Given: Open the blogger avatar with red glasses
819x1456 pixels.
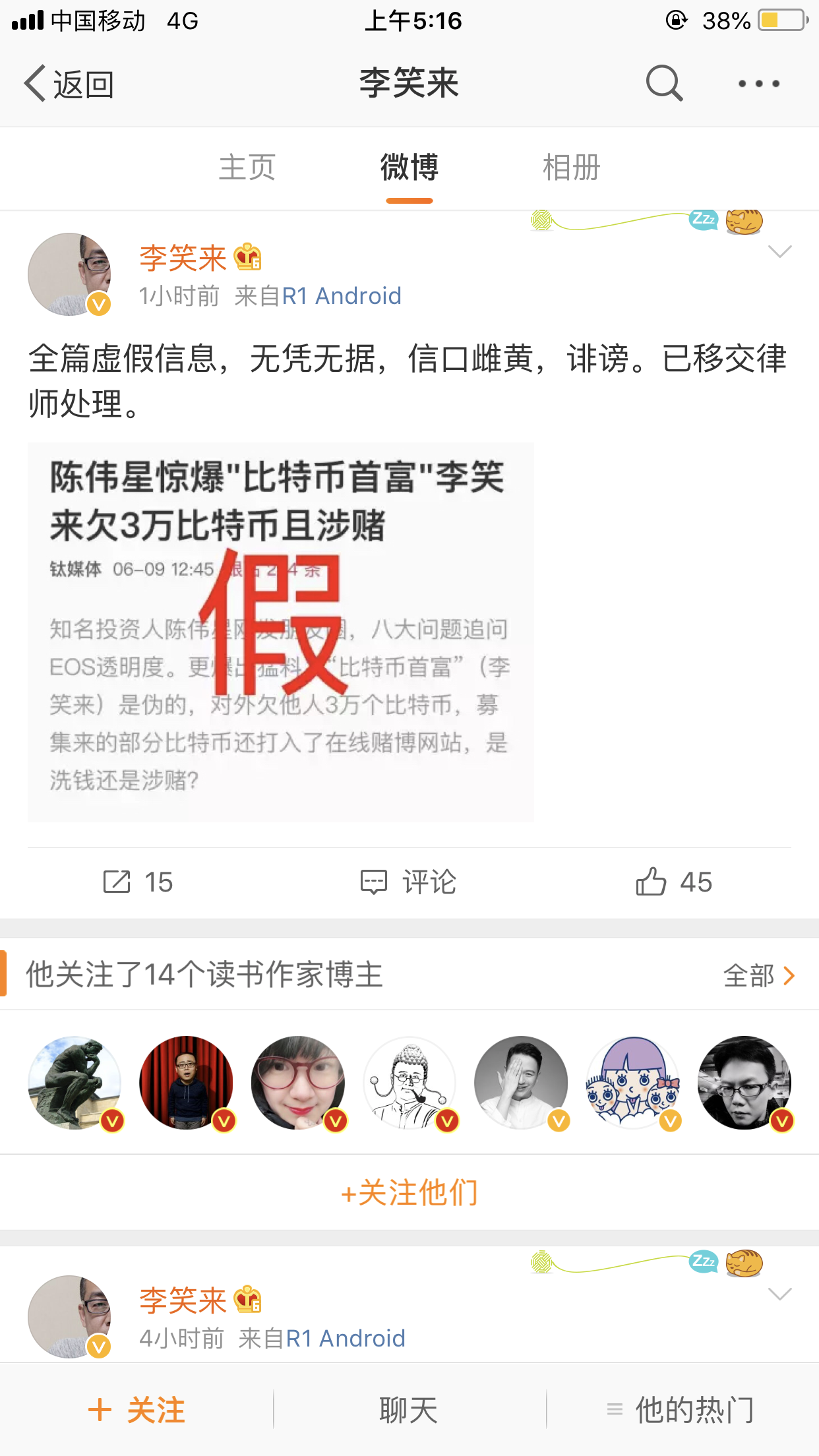Looking at the screenshot, I should (x=297, y=1083).
